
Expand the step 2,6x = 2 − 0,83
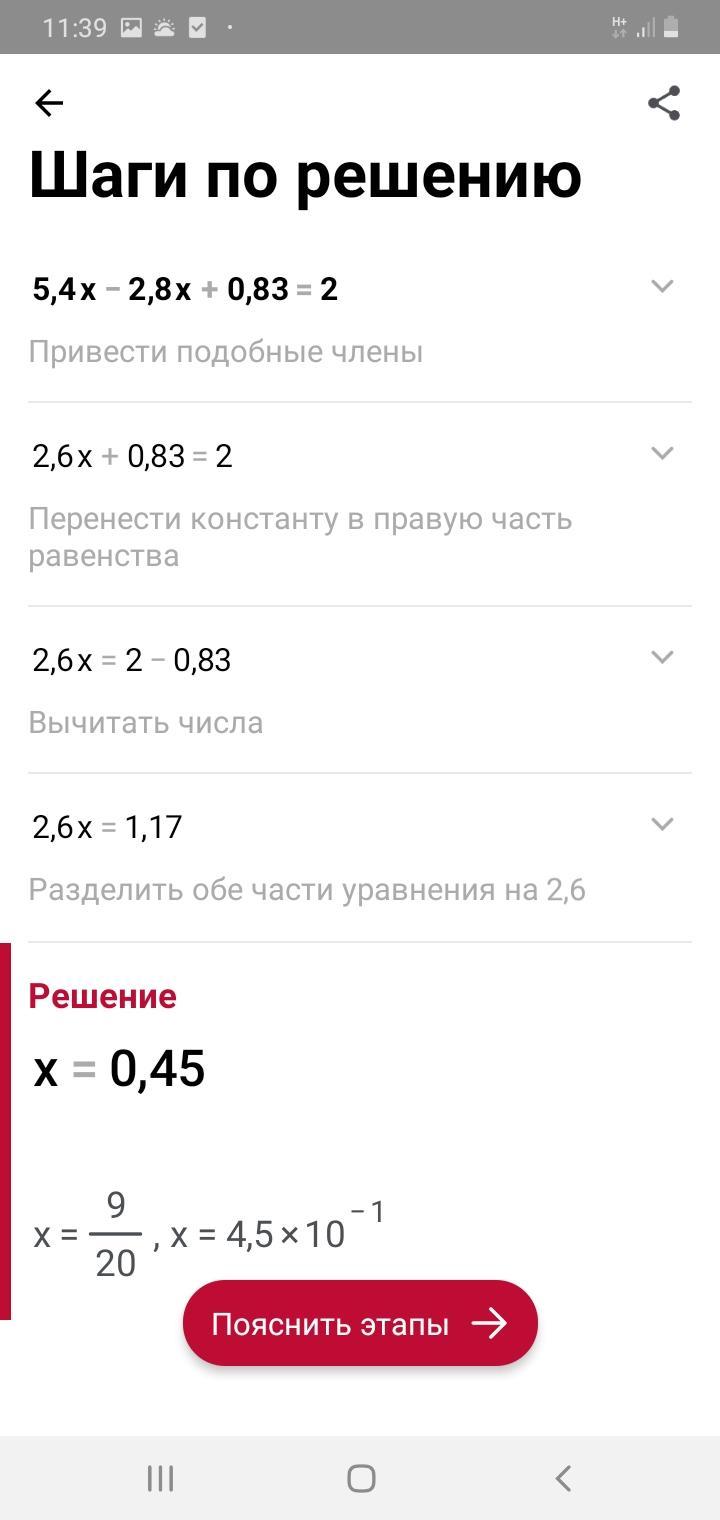click(x=661, y=658)
